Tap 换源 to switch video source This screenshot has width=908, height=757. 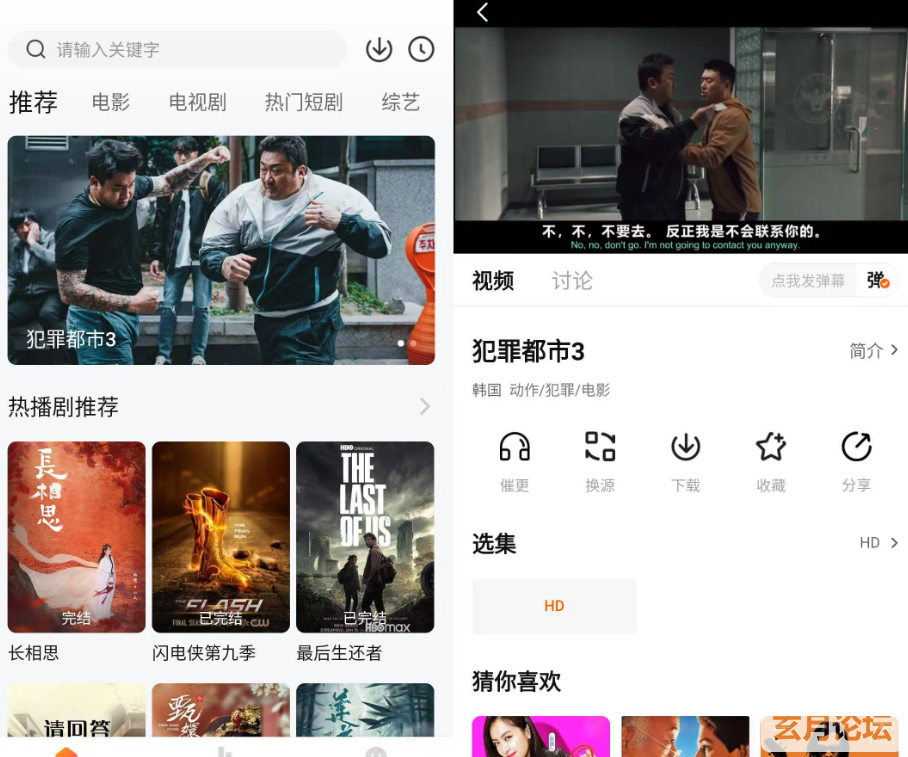[600, 460]
